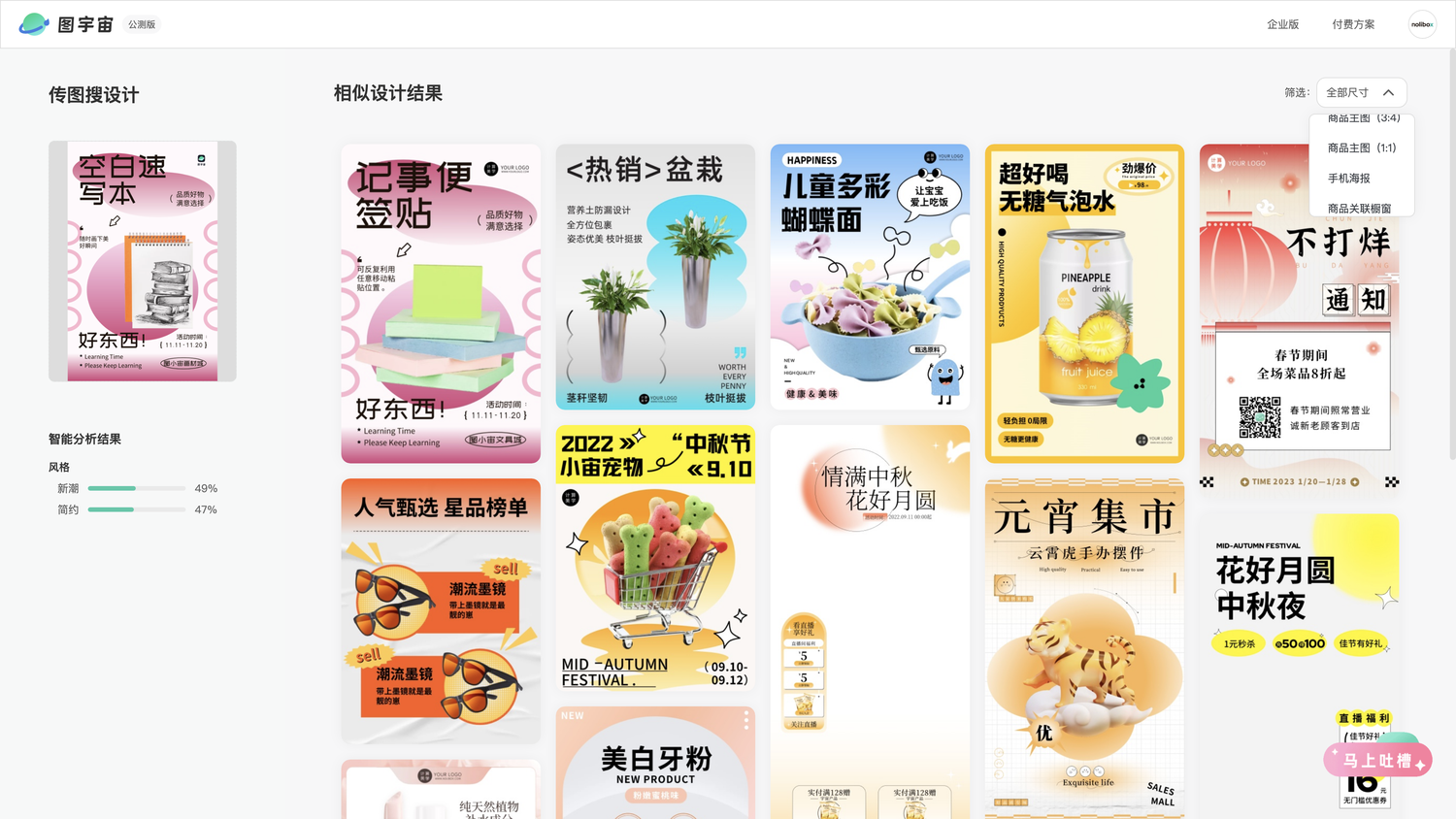
Task: View the 儿童多彩蝴蝶面 template
Action: click(x=870, y=277)
